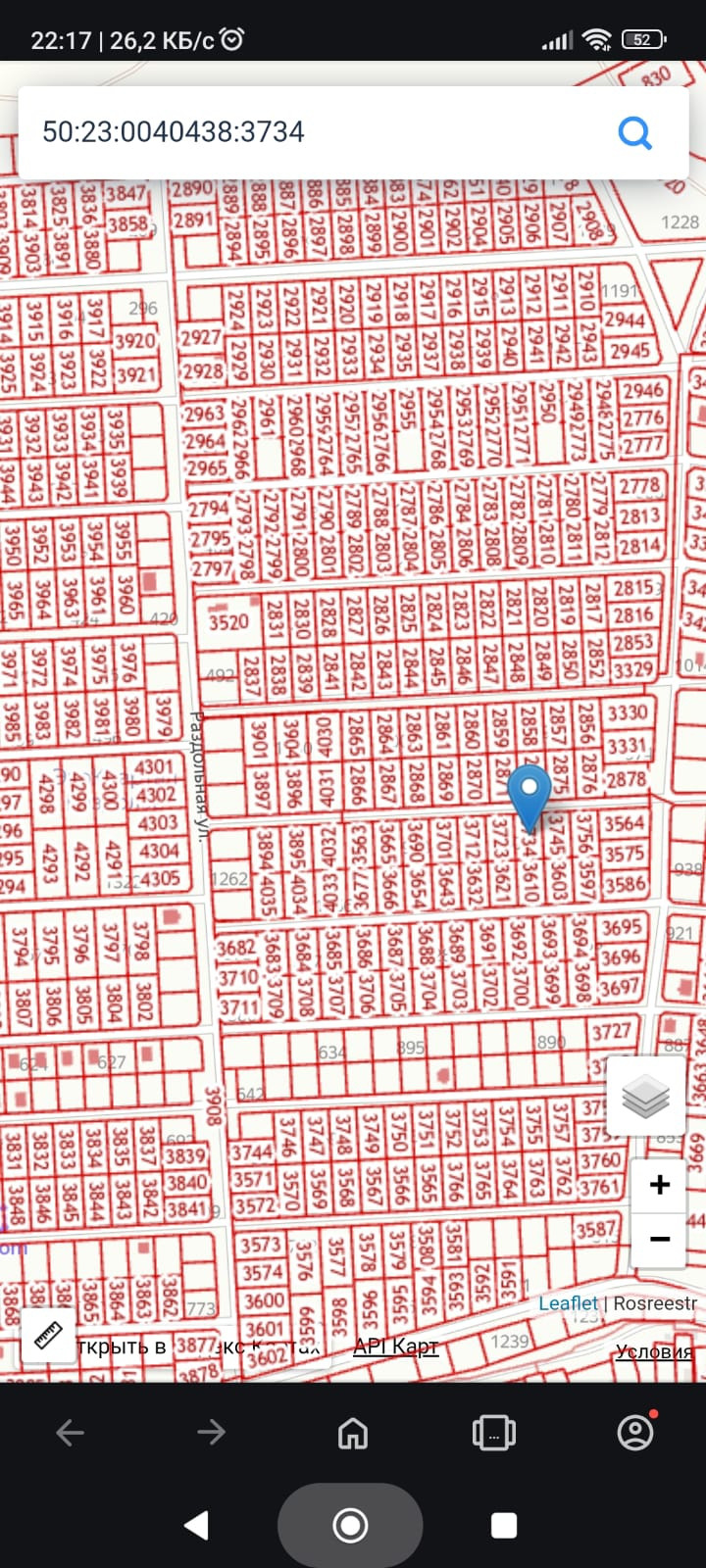Go to the browser home page
The width and height of the screenshot is (706, 1568).
coord(353,1433)
